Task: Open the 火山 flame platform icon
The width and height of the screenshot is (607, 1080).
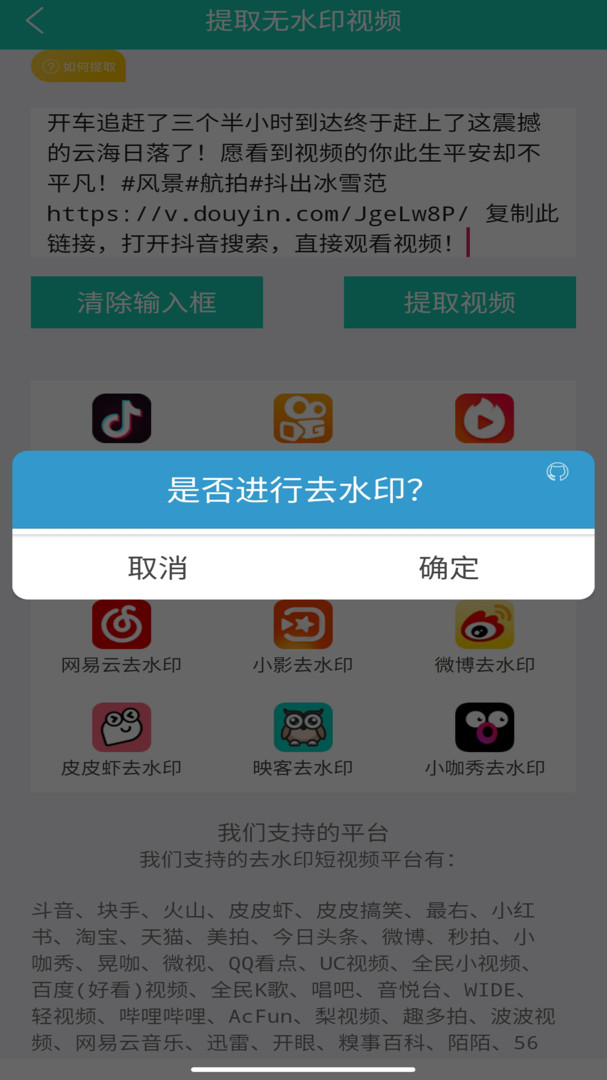Action: pyautogui.click(x=484, y=418)
